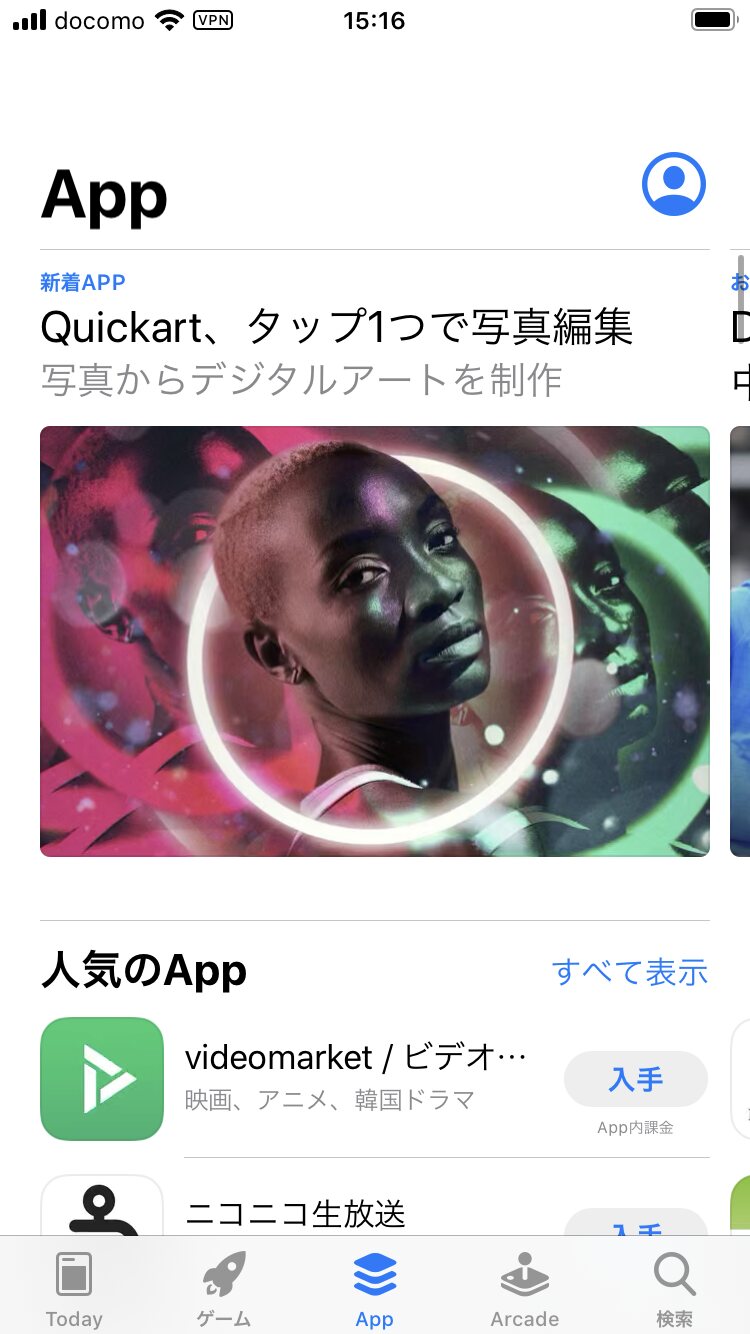
Task: Tap すべて表示 next to 人気のApp
Action: tap(630, 971)
